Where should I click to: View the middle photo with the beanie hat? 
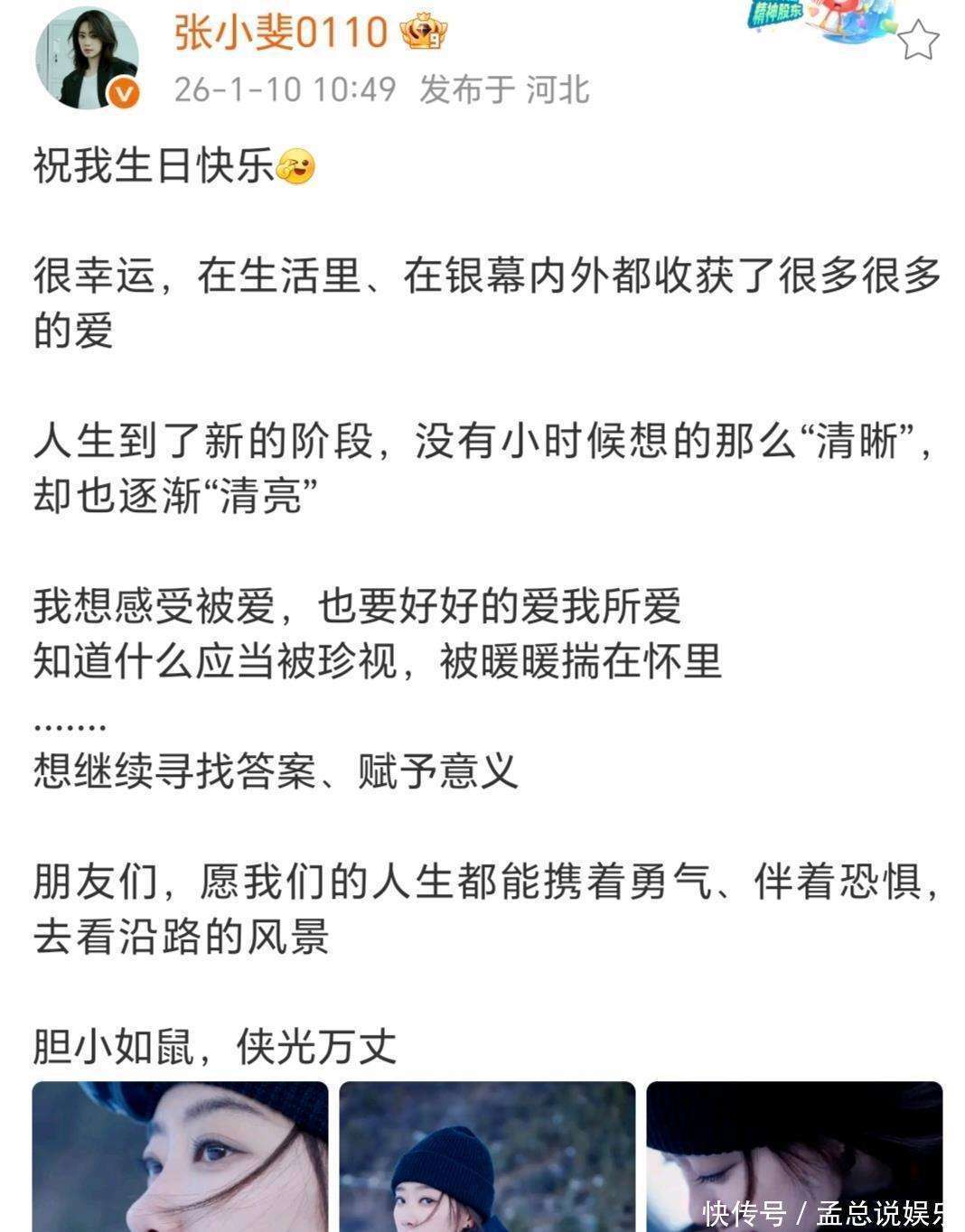click(487, 1156)
